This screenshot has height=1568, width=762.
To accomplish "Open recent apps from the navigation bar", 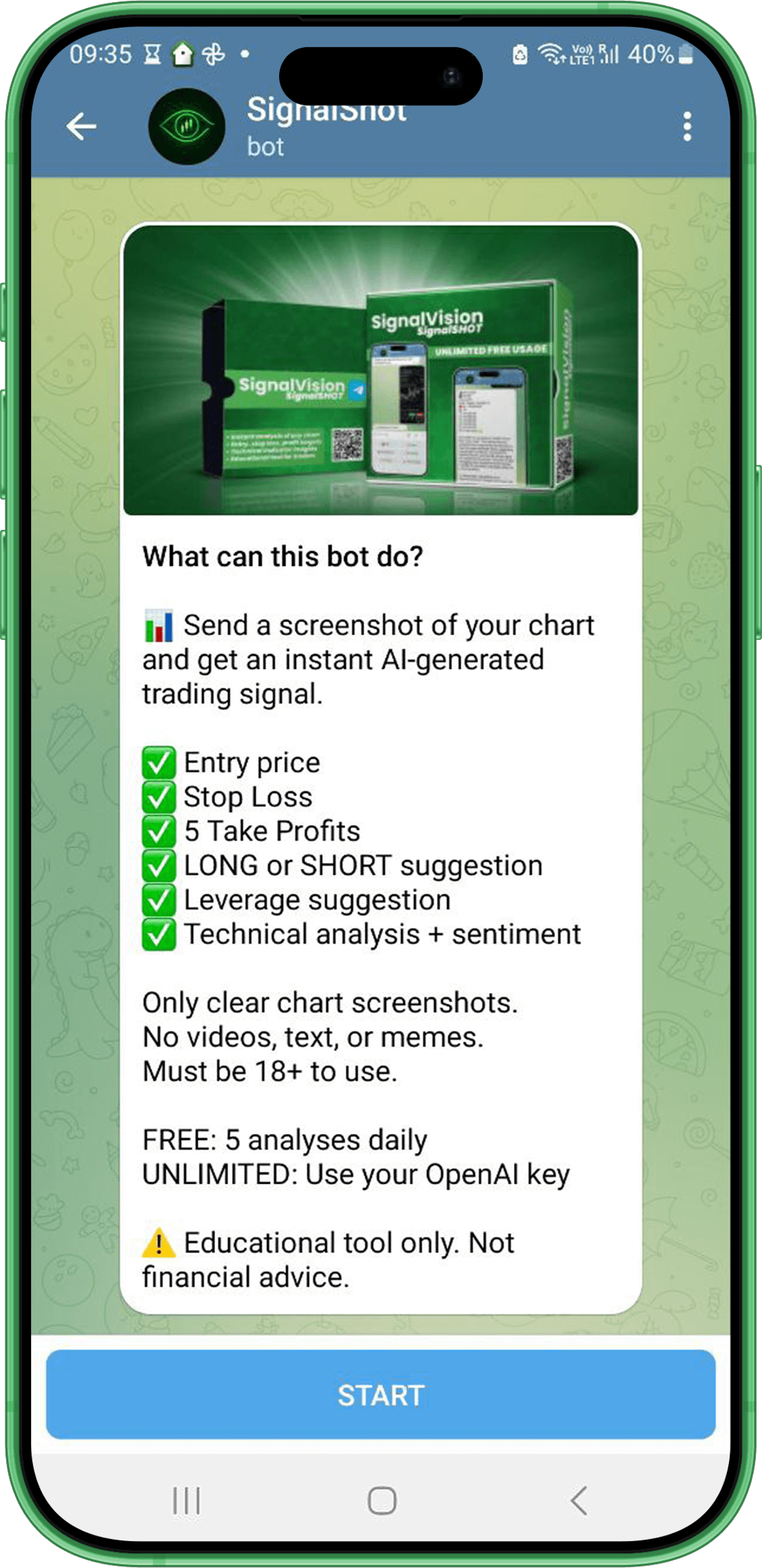I will [x=186, y=1501].
